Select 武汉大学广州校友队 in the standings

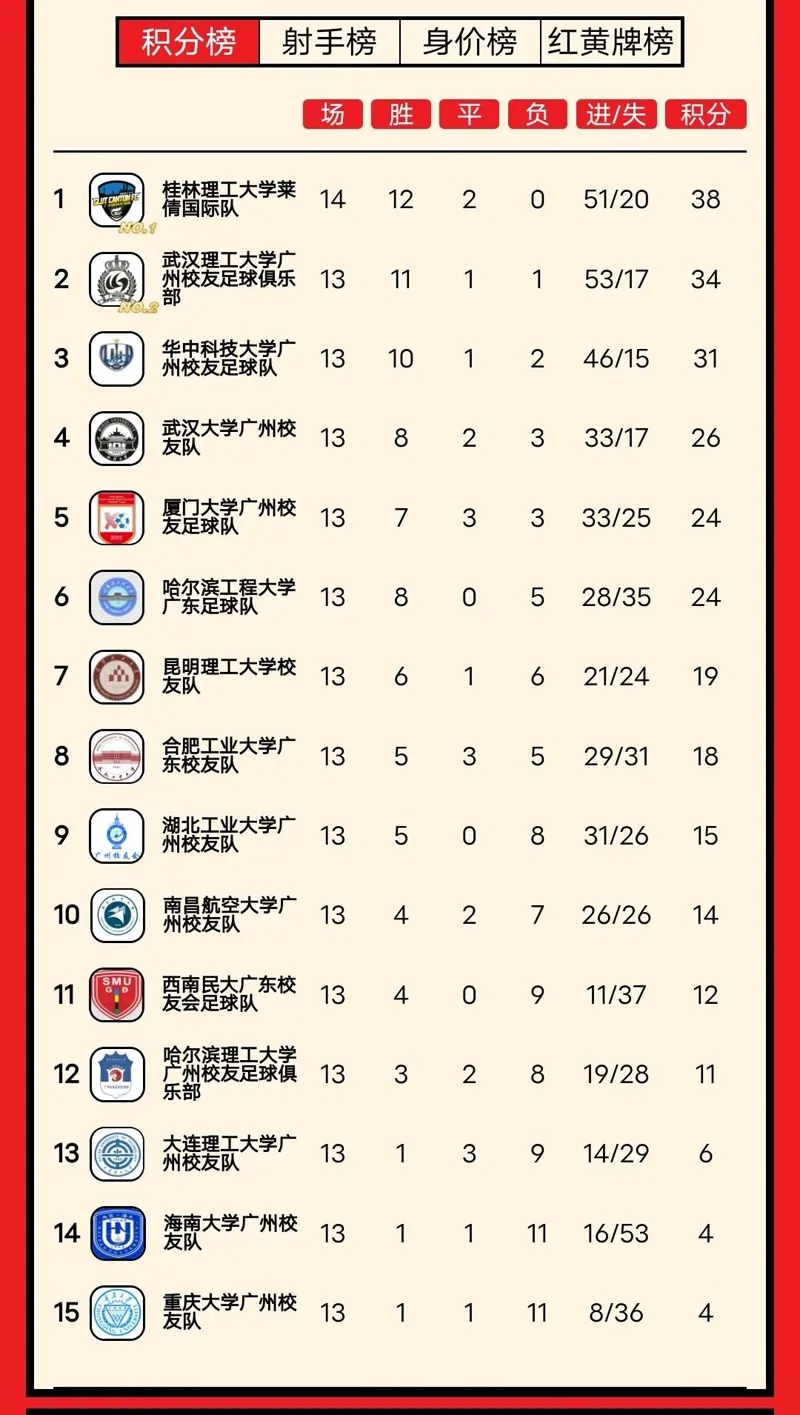click(x=229, y=438)
